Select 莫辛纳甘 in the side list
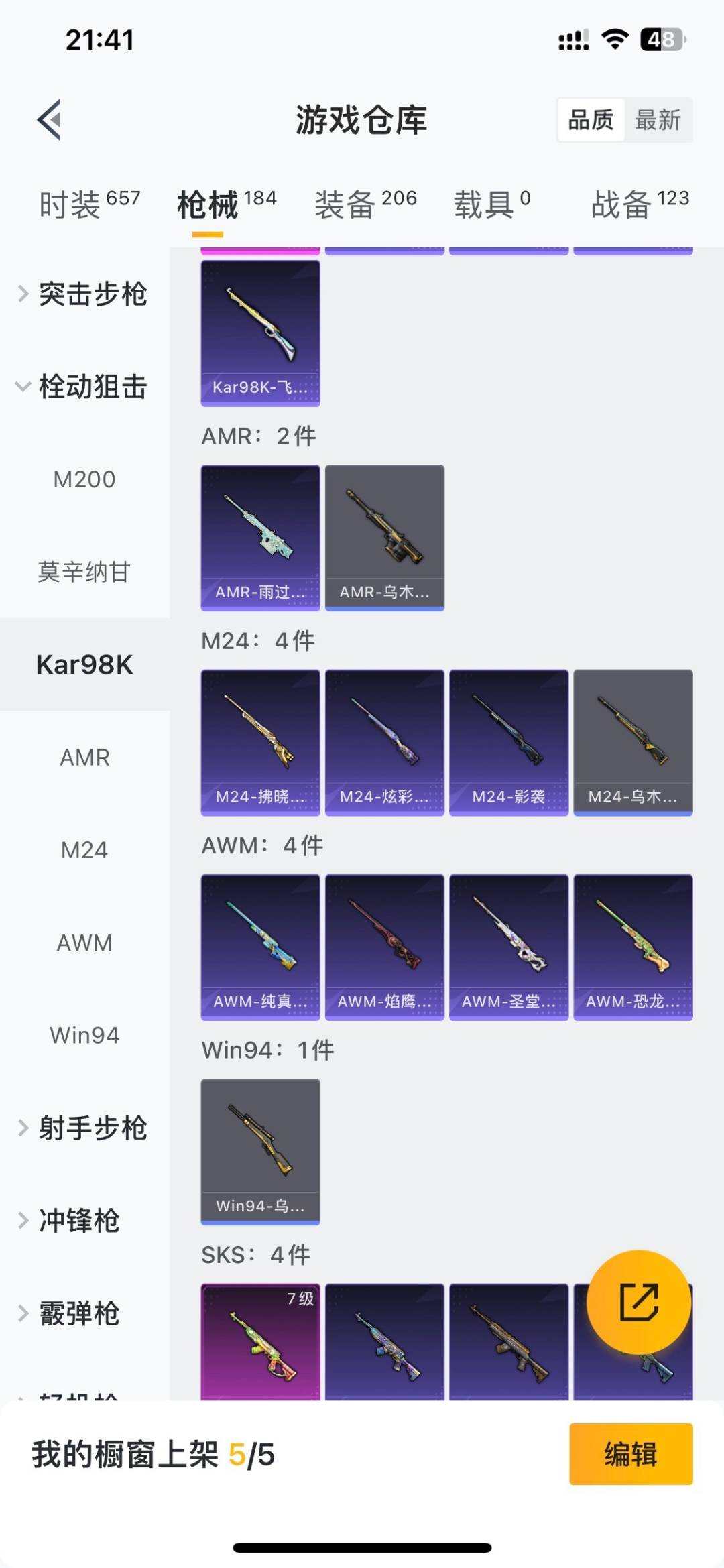The image size is (724, 1568). (x=84, y=572)
